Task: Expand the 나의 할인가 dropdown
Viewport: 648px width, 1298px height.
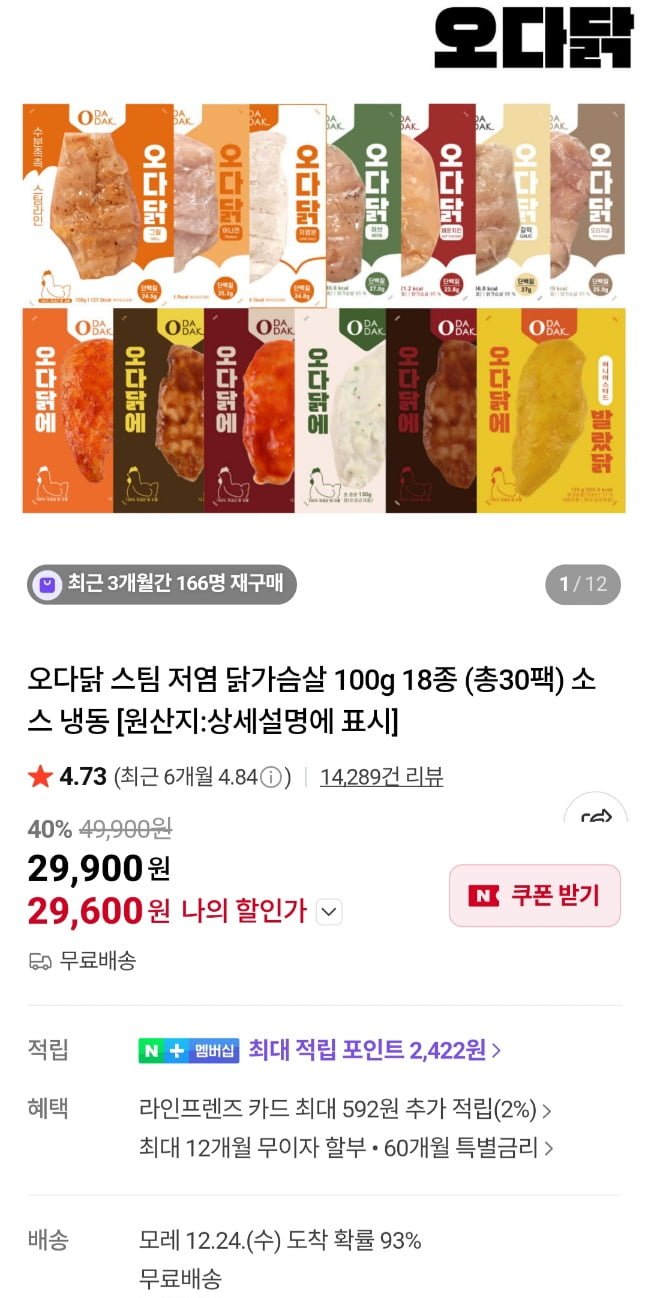Action: (x=330, y=911)
